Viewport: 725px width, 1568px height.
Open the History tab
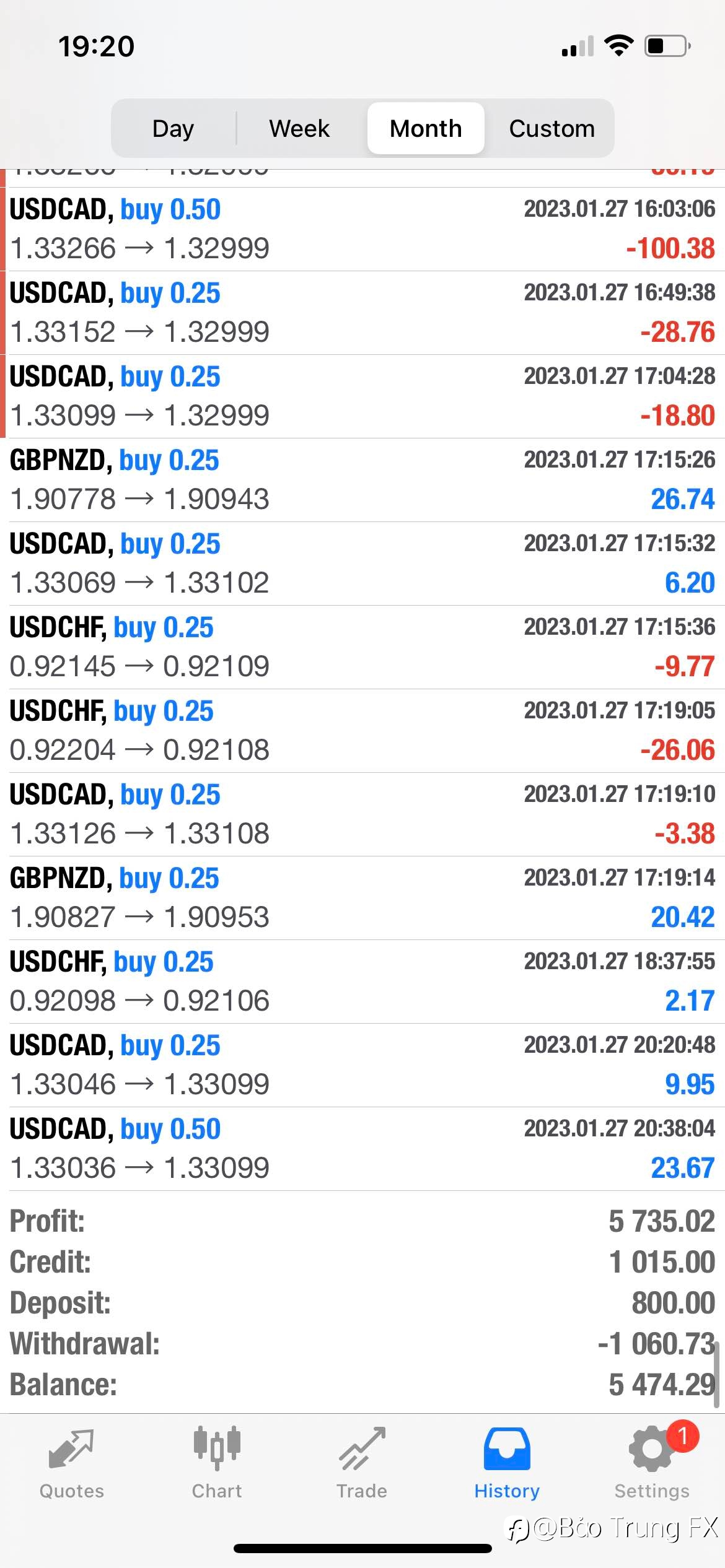[507, 1463]
